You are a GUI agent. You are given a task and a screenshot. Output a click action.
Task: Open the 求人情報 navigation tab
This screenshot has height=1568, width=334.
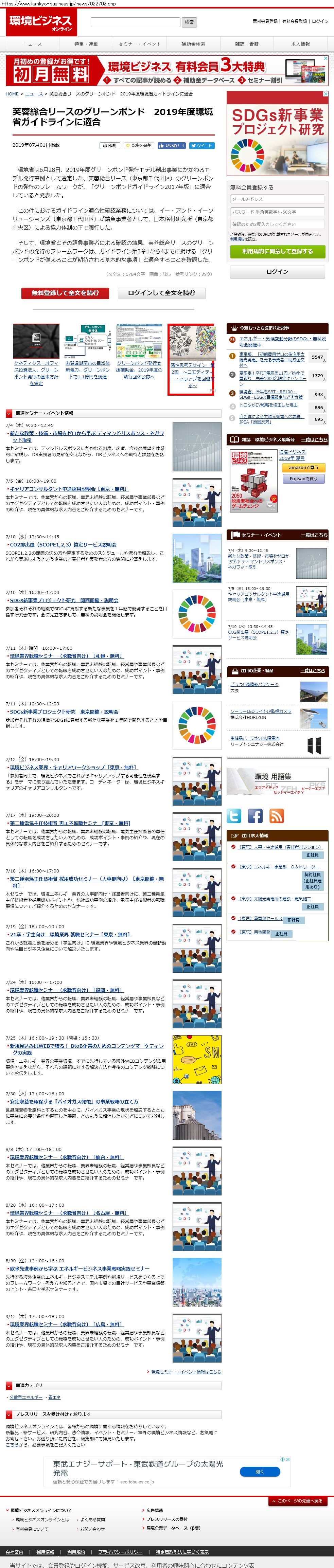(x=300, y=44)
